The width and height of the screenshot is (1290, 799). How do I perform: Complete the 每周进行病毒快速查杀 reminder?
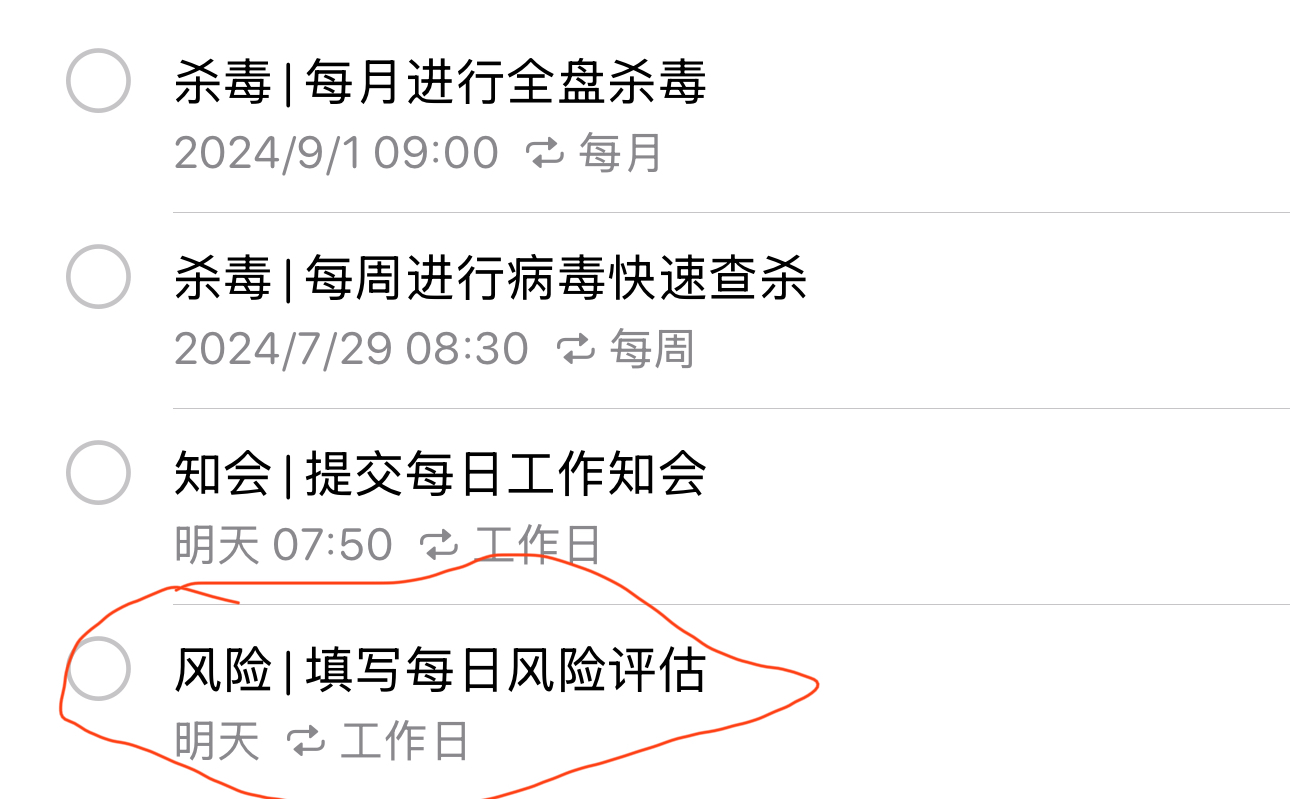click(98, 276)
